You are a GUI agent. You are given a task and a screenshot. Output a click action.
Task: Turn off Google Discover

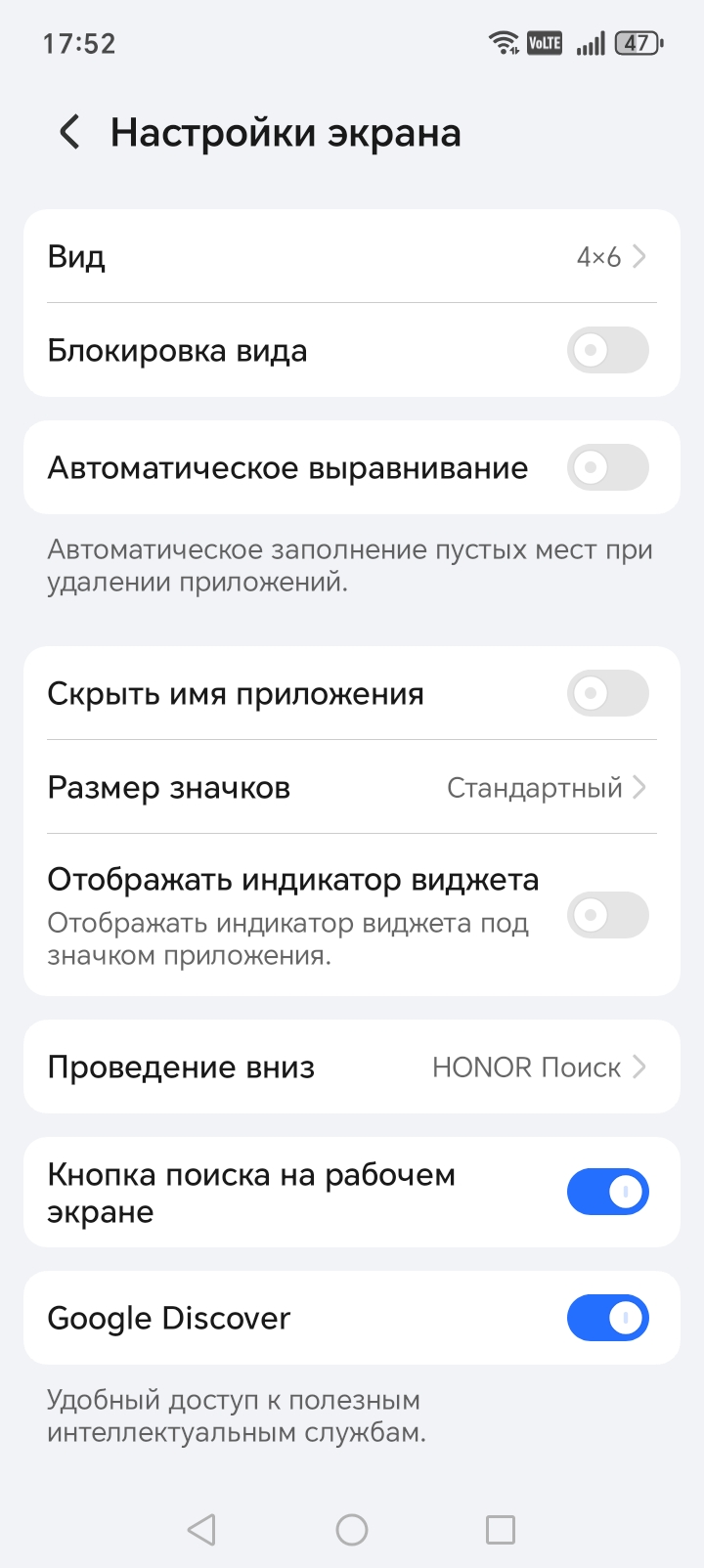pos(607,1318)
